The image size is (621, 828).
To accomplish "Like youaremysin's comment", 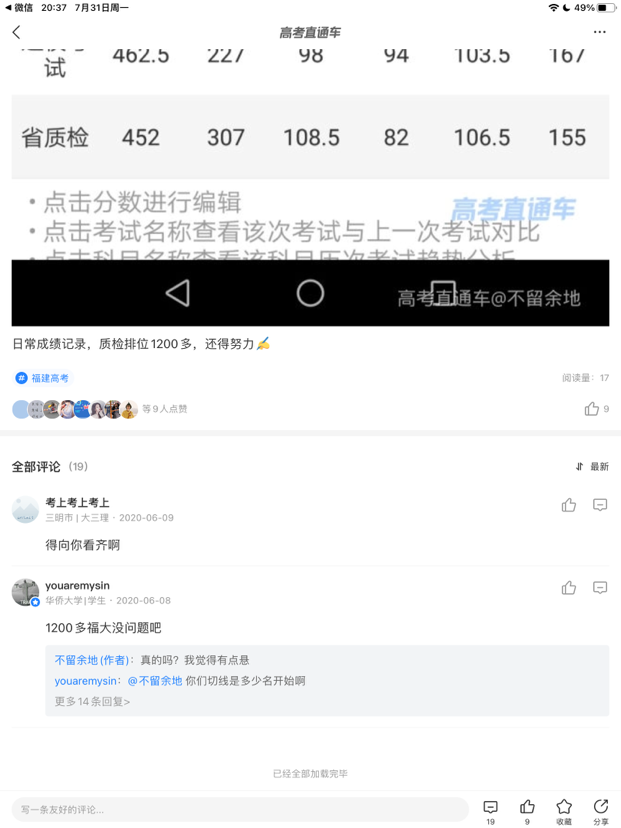I will 569,588.
